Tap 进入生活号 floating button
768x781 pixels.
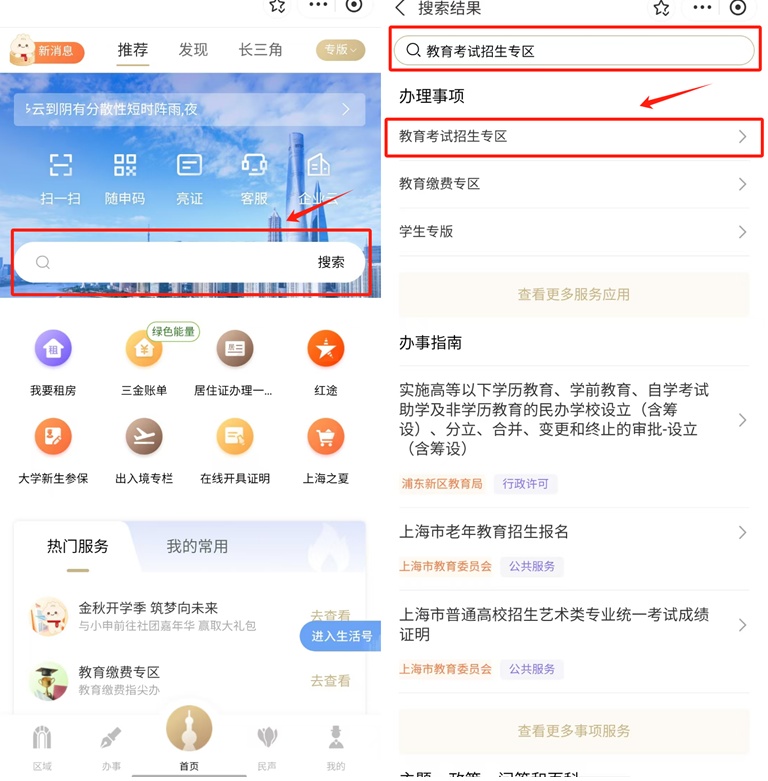point(341,636)
